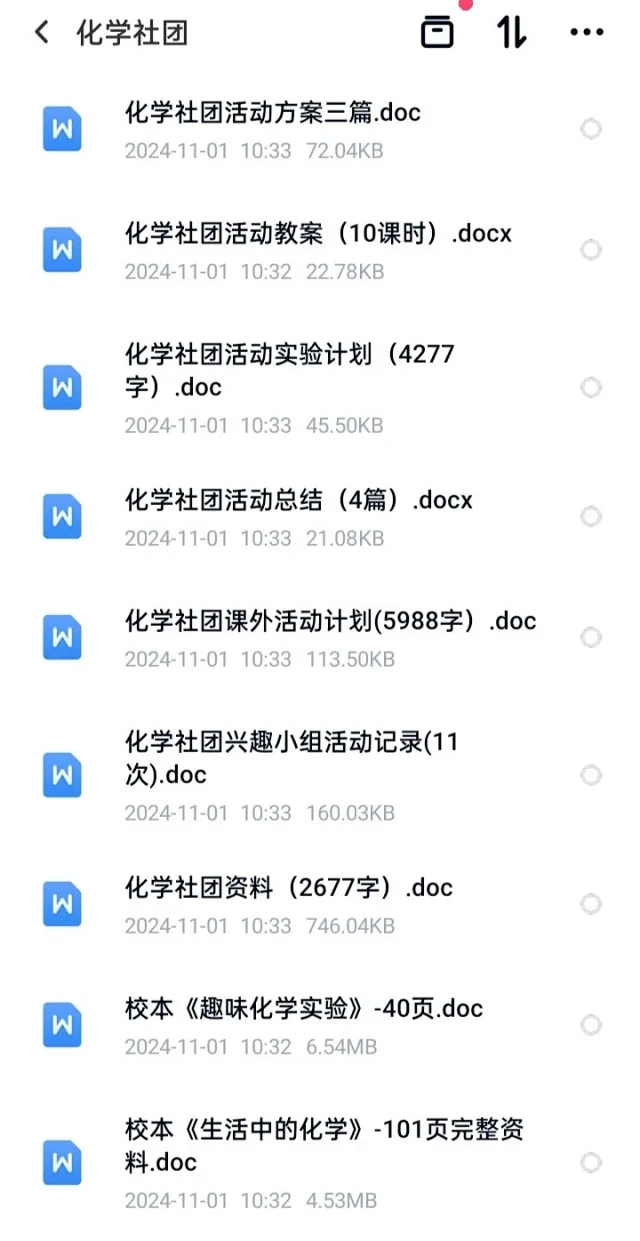Image resolution: width=640 pixels, height=1241 pixels.
Task: Open the sort order icon
Action: 511,32
